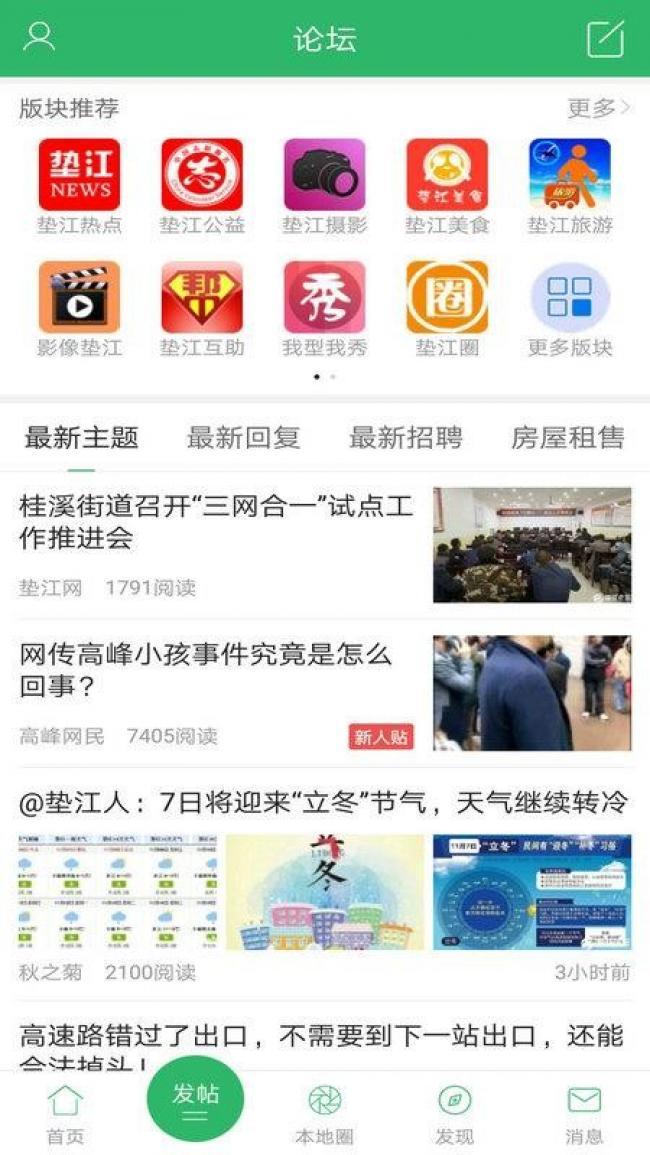This screenshot has width=650, height=1155.
Task: Open the post 网传高峰小孩事件究竟是怎么回事
Action: [206, 671]
